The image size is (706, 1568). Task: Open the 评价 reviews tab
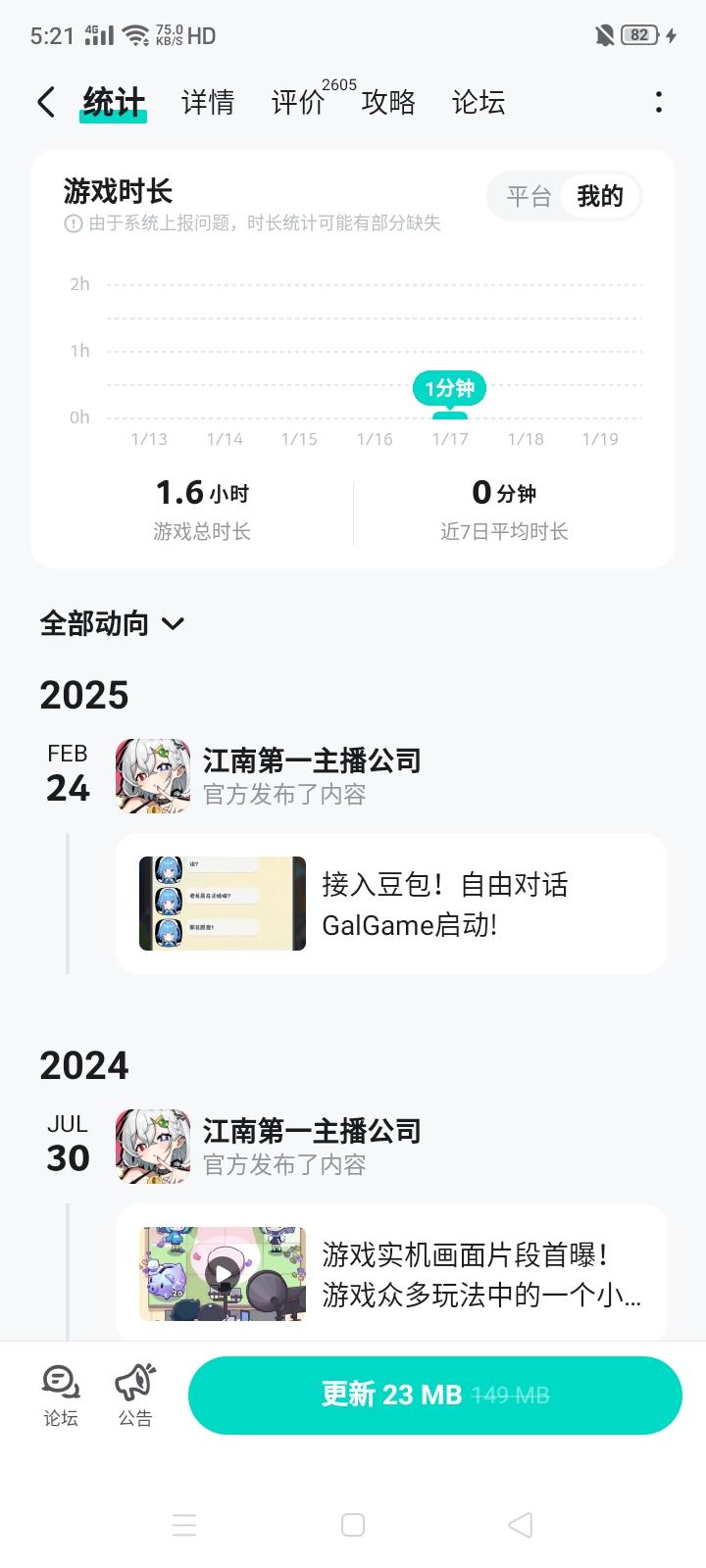[298, 102]
